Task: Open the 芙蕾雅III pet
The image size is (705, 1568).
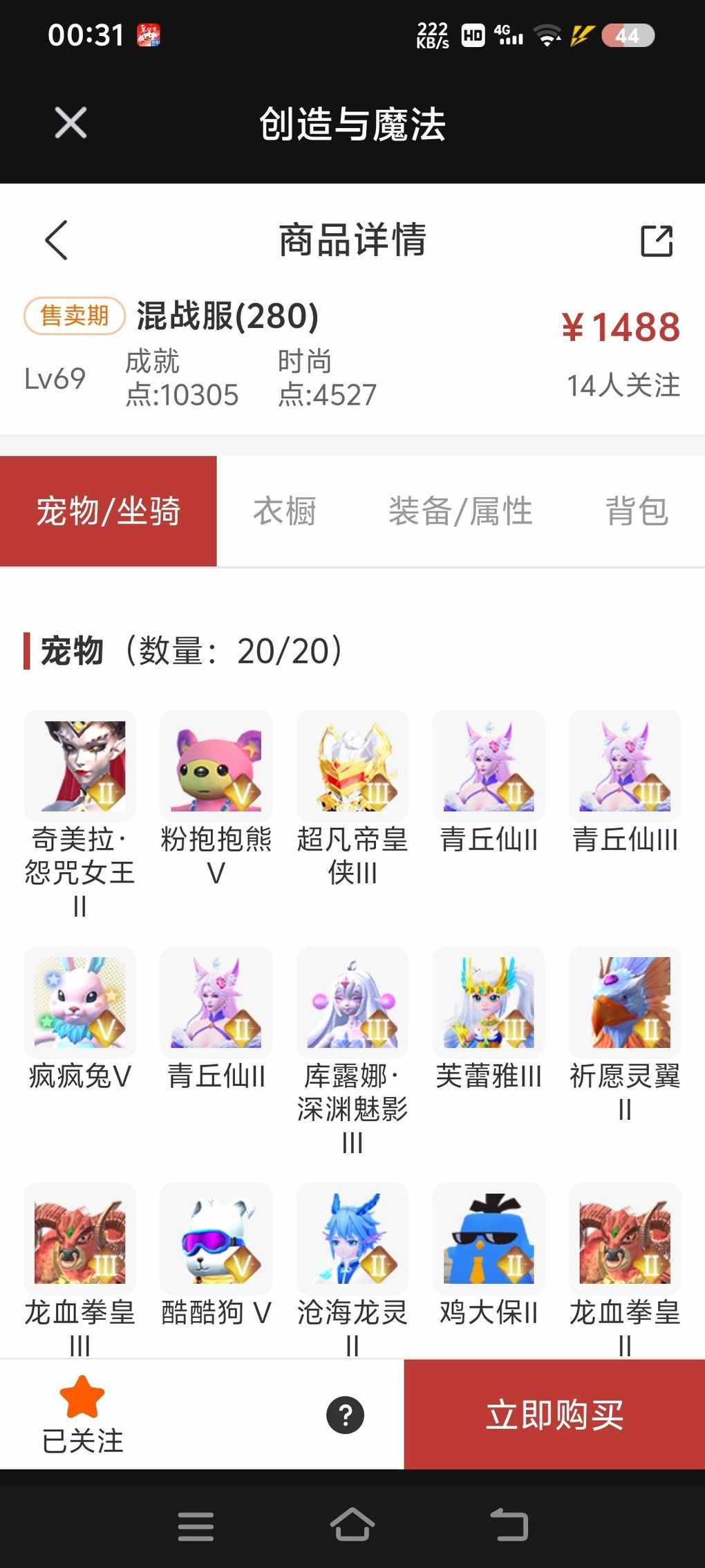Action: [489, 1002]
